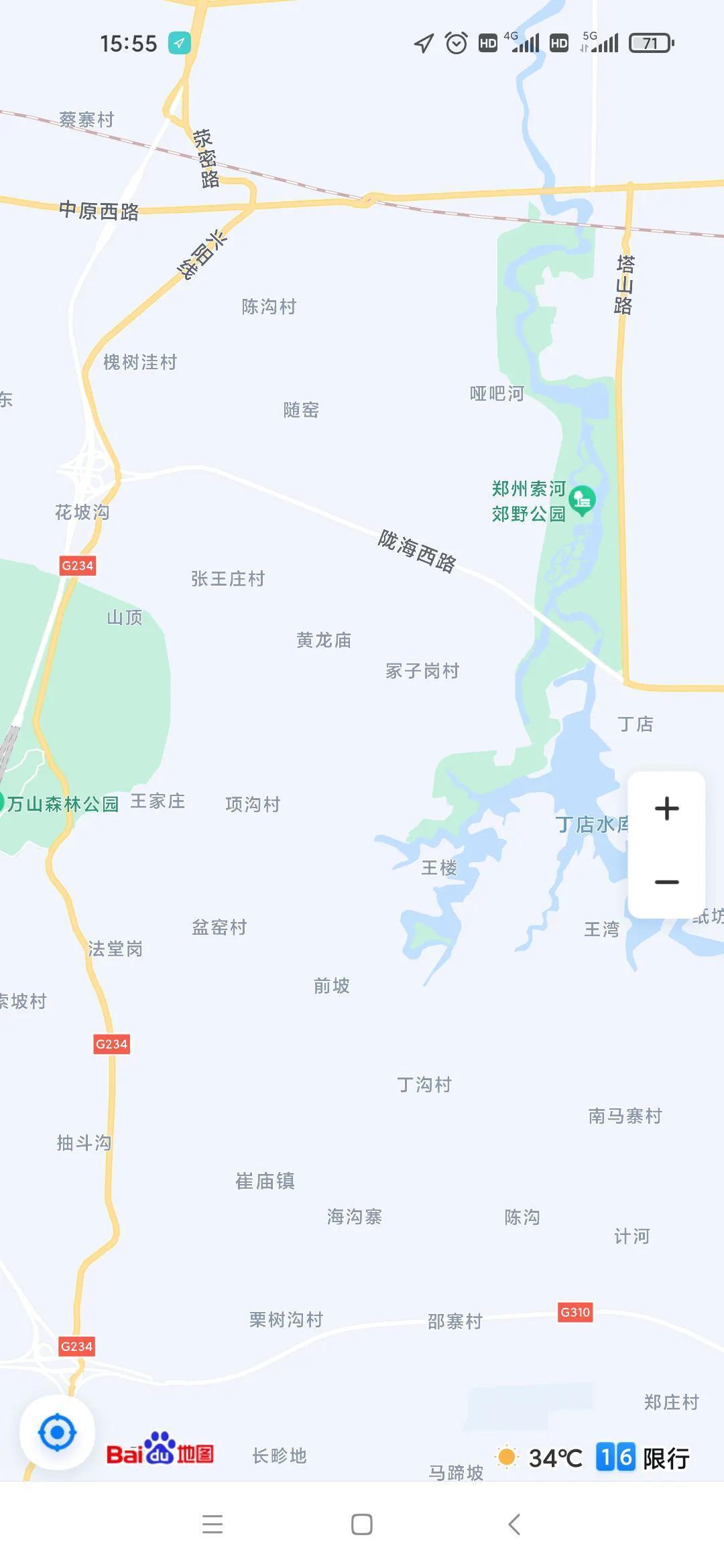Open recent apps from navigation bar

pos(213,1524)
